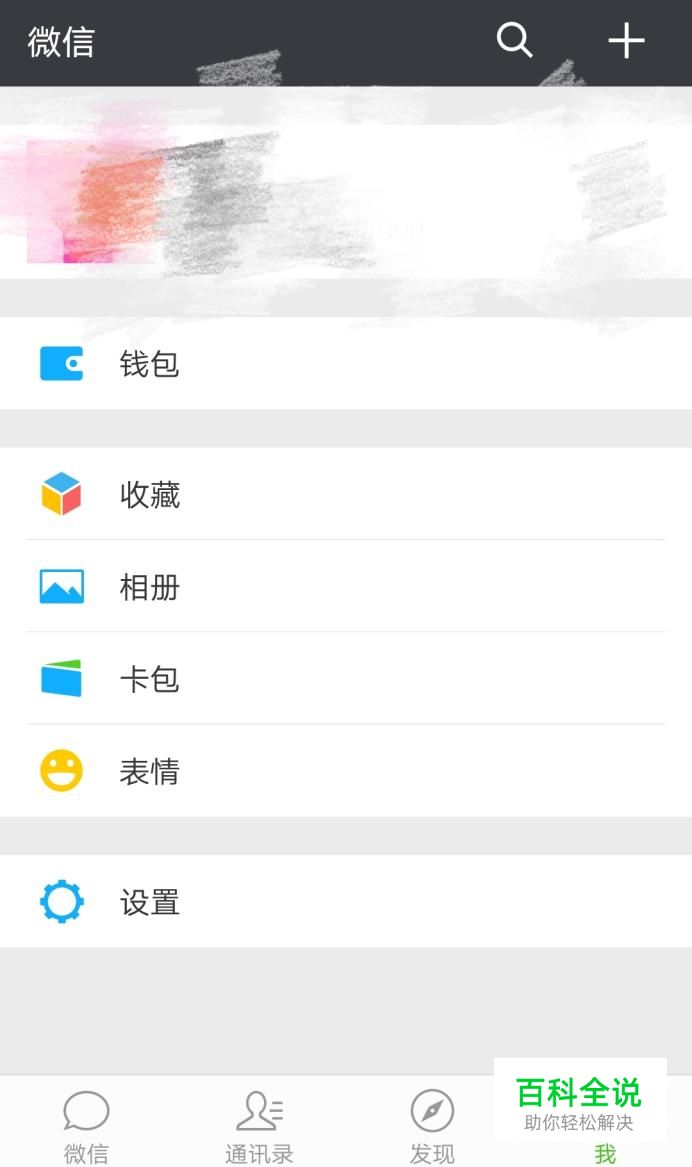Select the 表情 stickers row
The image size is (692, 1167).
tap(346, 771)
